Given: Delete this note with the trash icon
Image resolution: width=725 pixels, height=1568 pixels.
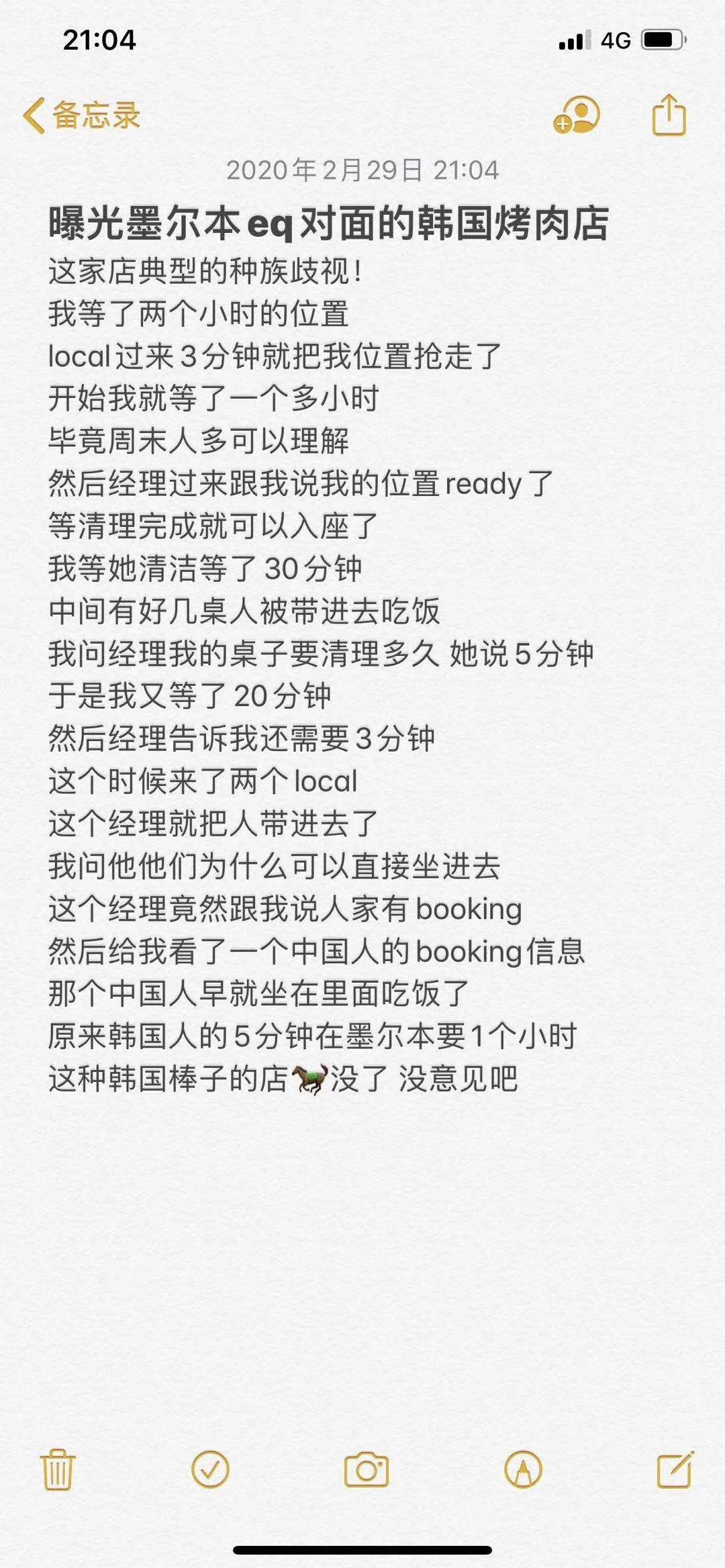Looking at the screenshot, I should (x=57, y=1469).
